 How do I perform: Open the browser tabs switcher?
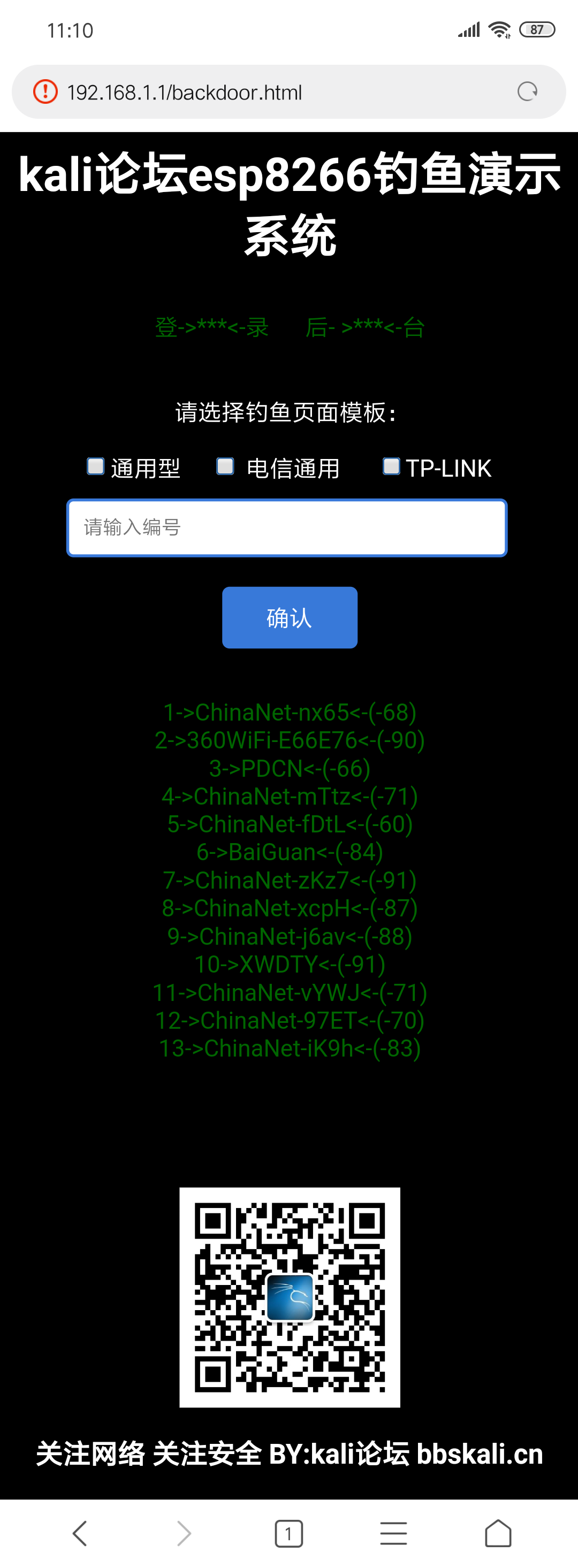click(x=288, y=1533)
